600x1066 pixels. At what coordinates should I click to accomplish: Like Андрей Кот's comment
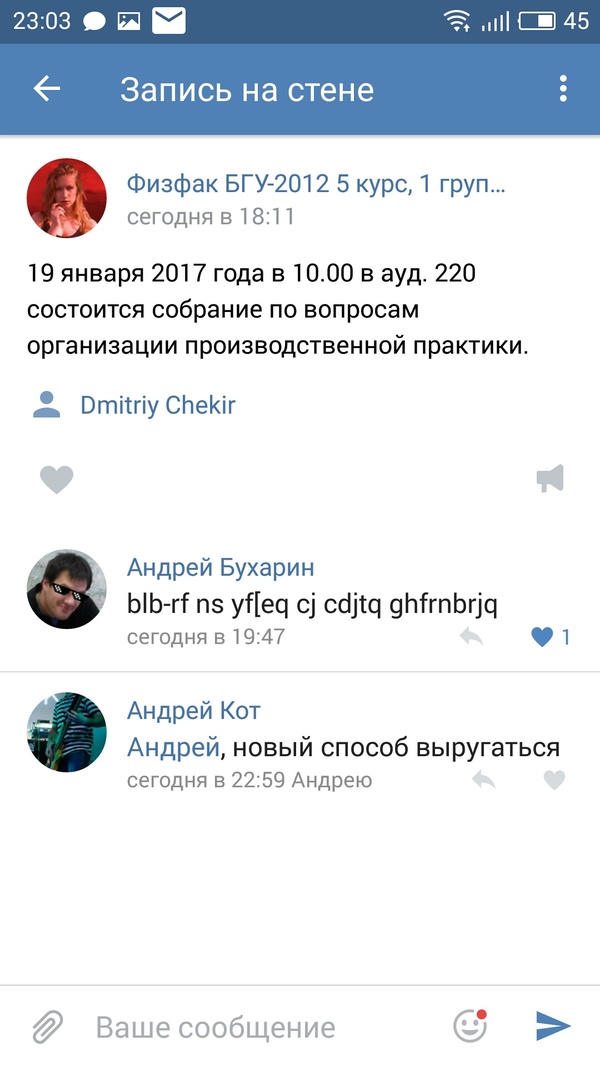tap(553, 780)
